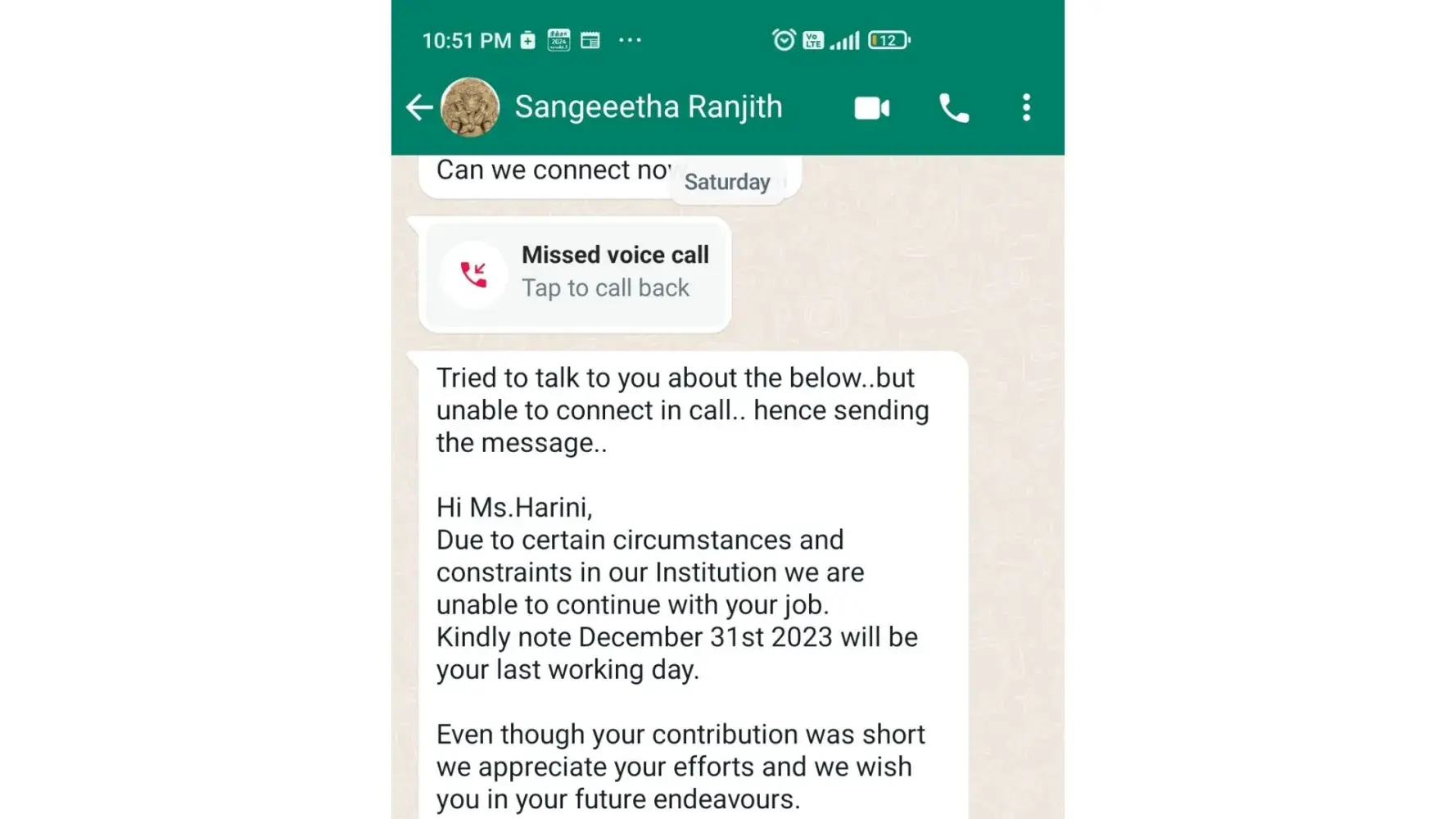Go back to the chats list
Image resolution: width=1456 pixels, height=819 pixels.
[x=419, y=107]
